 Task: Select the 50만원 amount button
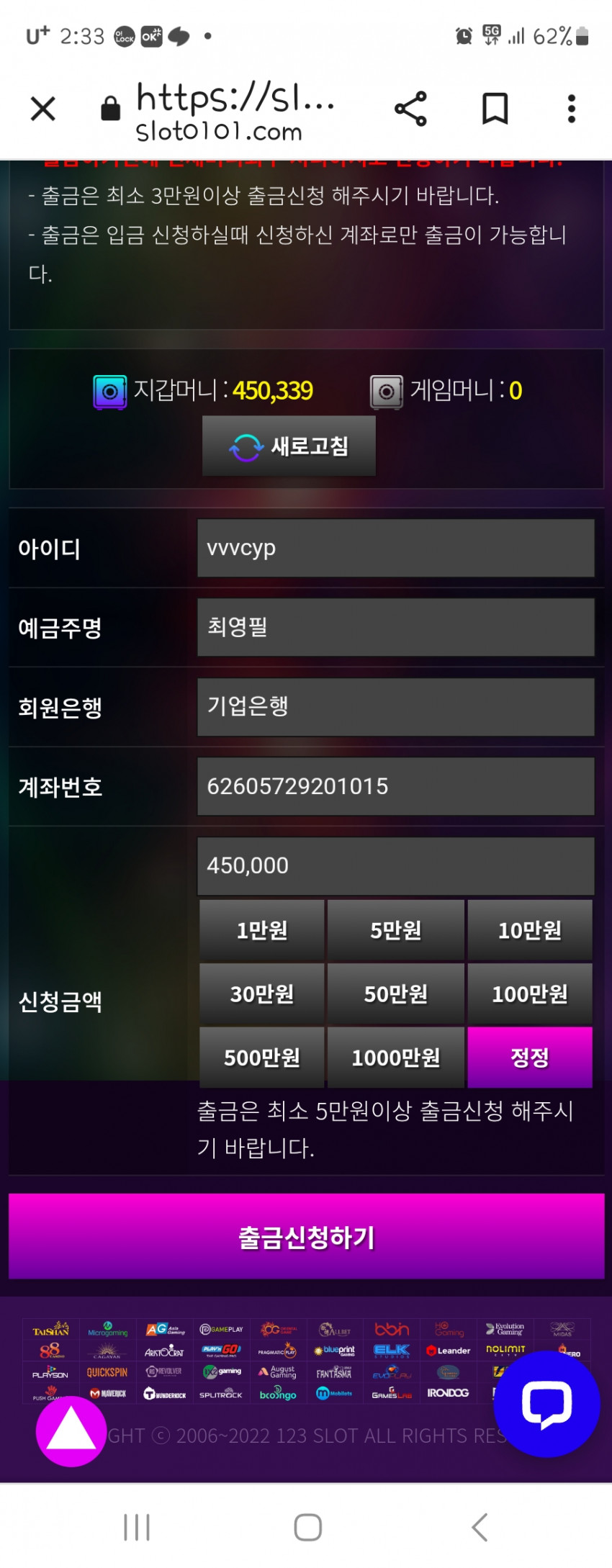tap(395, 993)
